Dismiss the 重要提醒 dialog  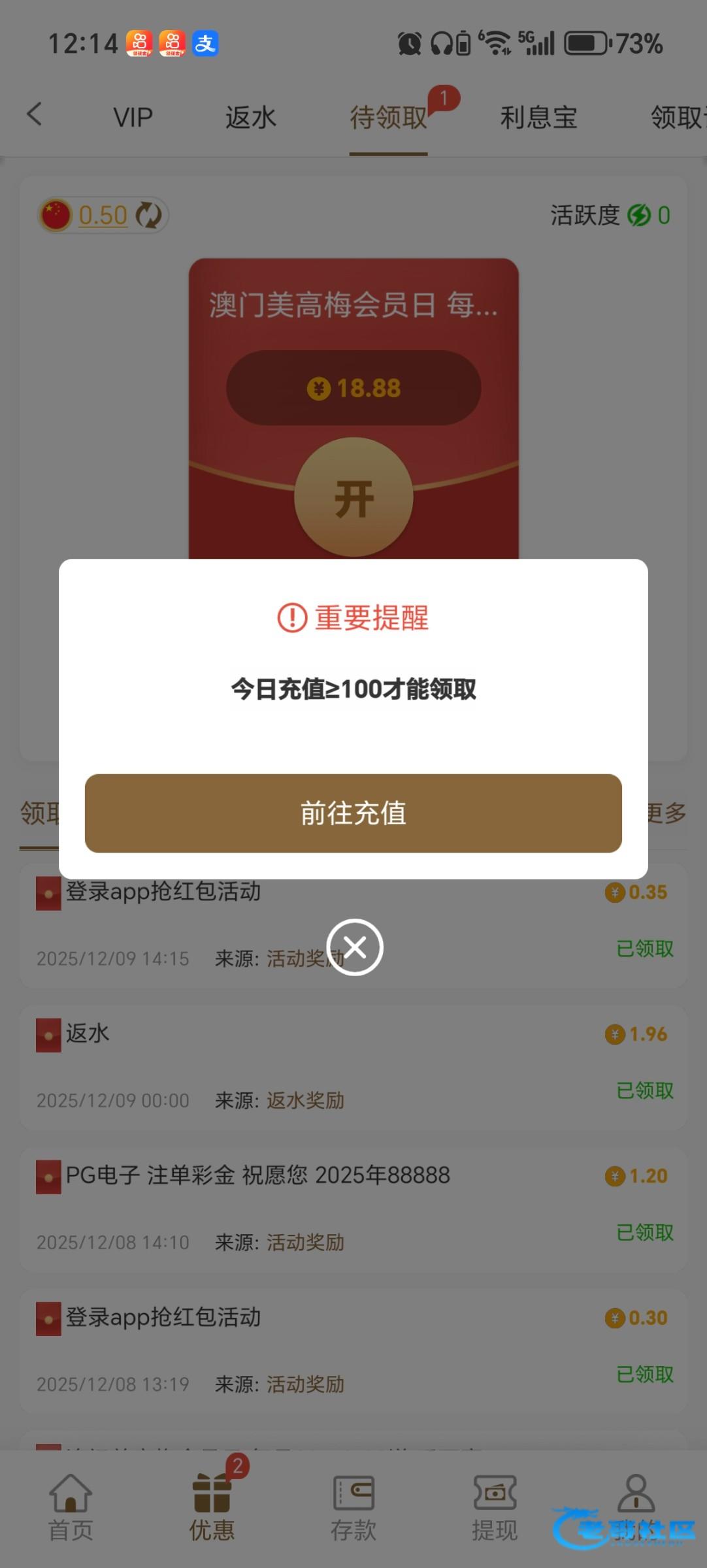pyautogui.click(x=355, y=947)
